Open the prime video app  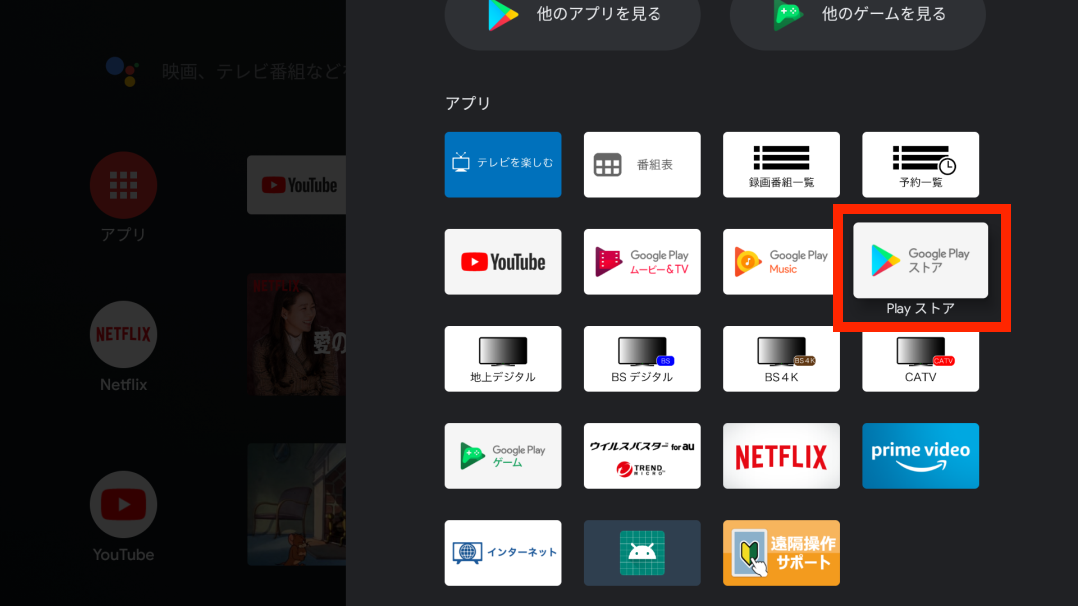920,456
